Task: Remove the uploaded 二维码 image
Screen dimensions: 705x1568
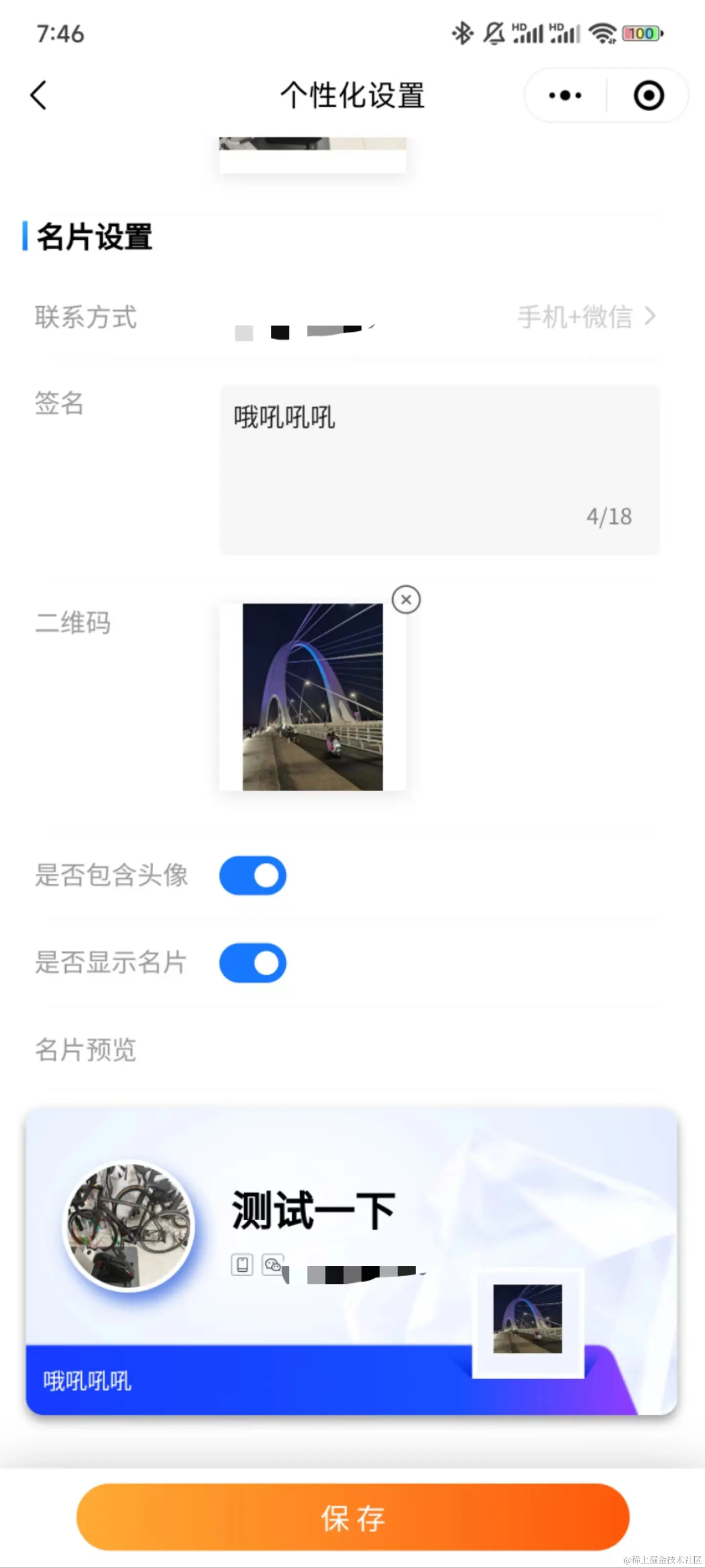Action: coord(406,600)
